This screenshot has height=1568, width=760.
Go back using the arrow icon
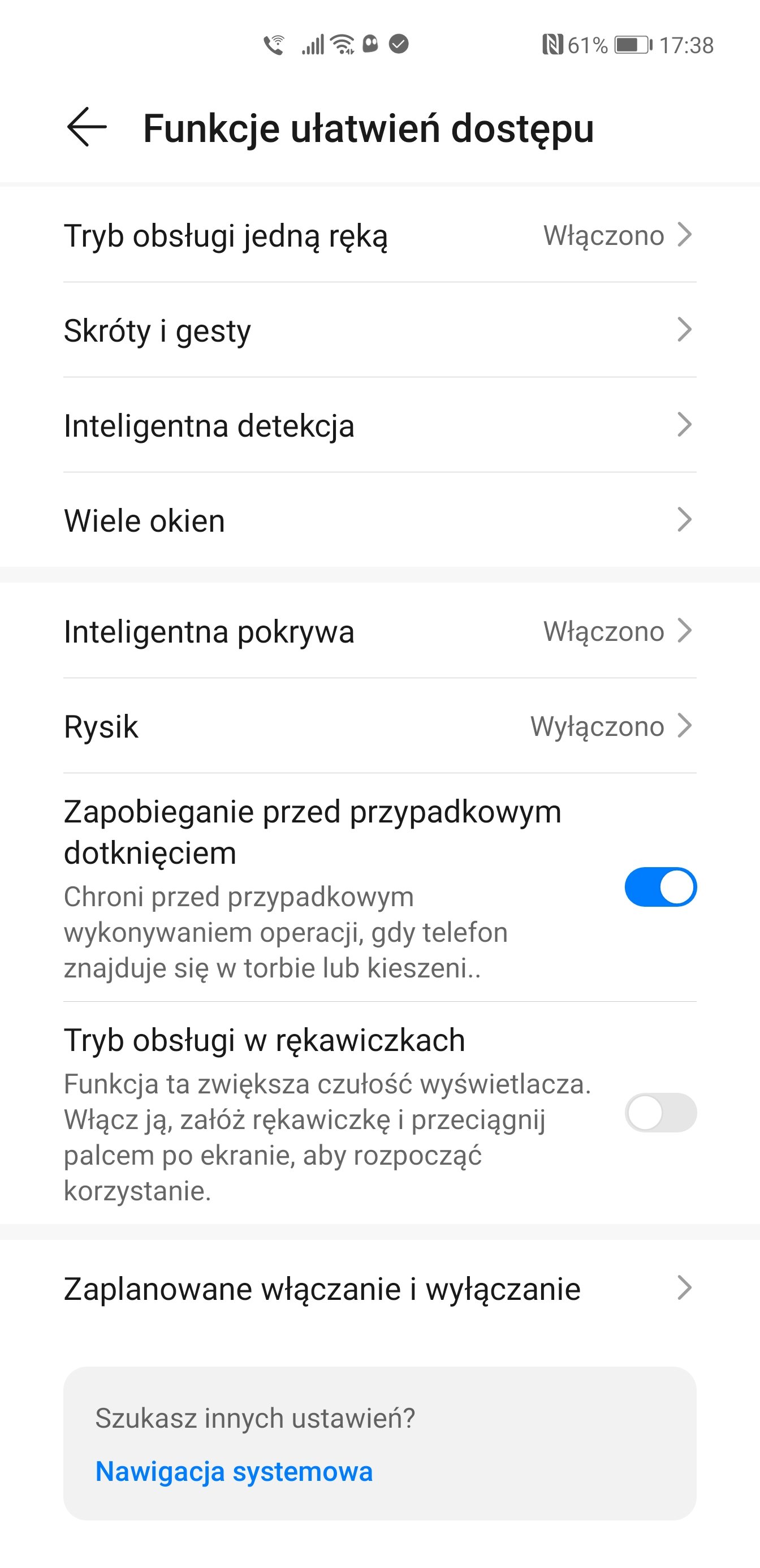pyautogui.click(x=87, y=127)
